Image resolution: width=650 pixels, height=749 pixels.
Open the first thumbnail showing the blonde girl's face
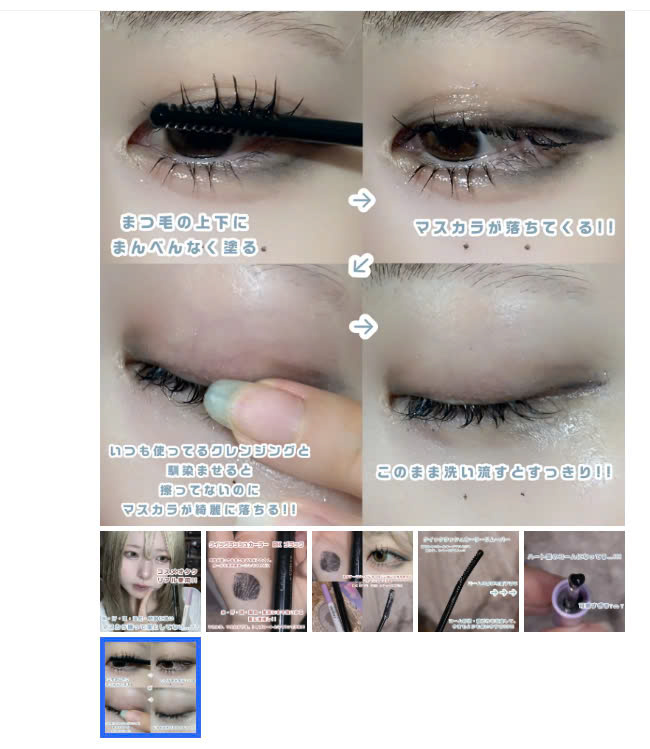pyautogui.click(x=150, y=581)
